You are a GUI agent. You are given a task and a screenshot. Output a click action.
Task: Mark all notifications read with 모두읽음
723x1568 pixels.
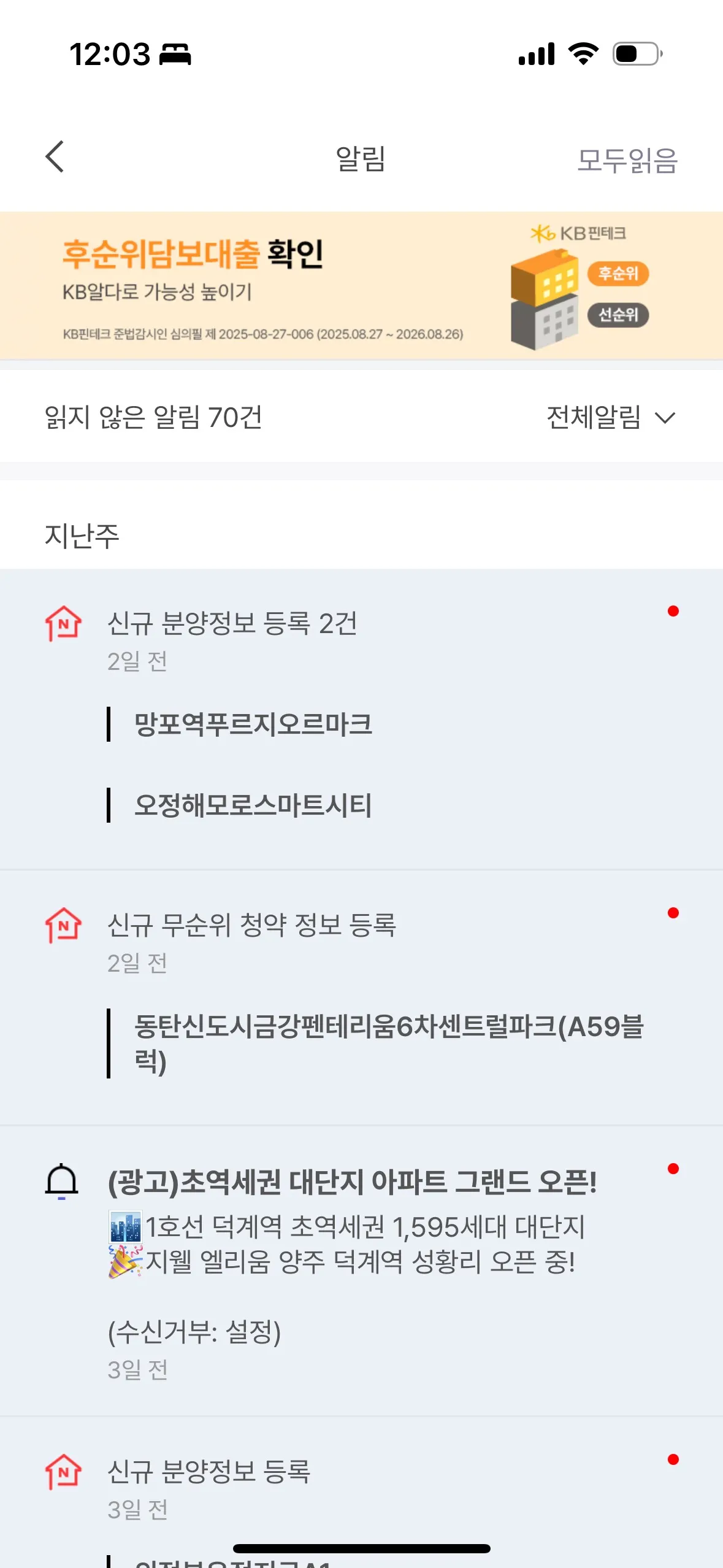(x=627, y=160)
